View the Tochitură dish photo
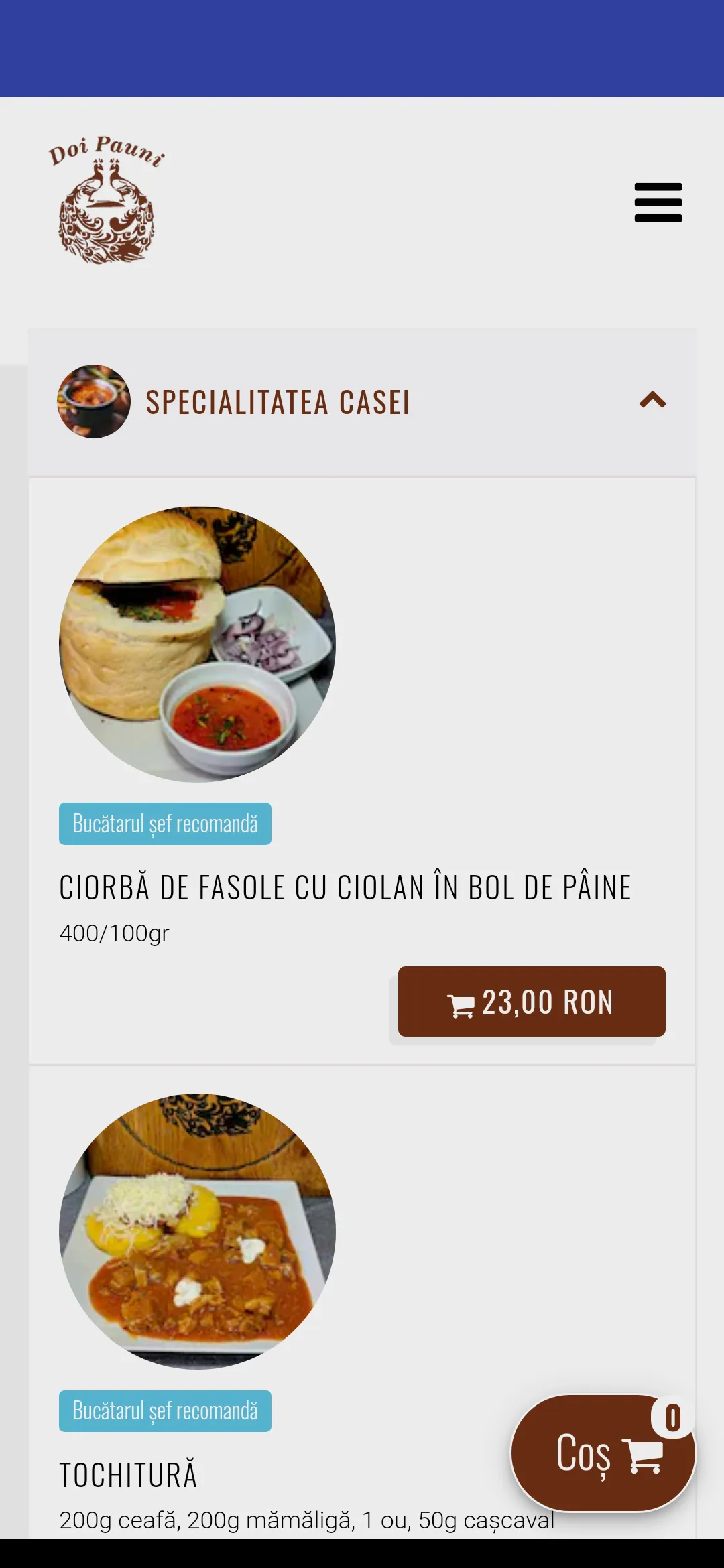The width and height of the screenshot is (724, 1568). pos(197,1231)
